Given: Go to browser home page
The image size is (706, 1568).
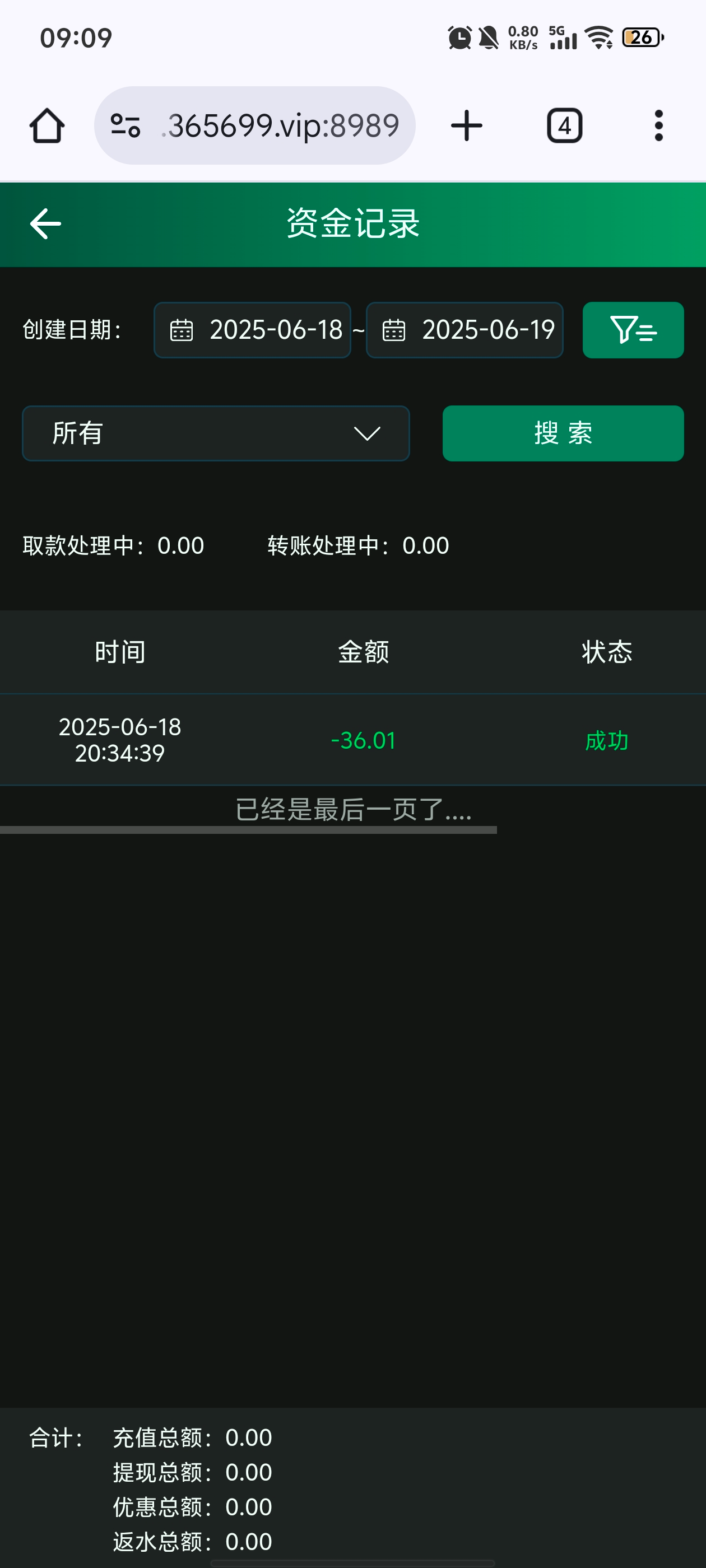Looking at the screenshot, I should click(x=47, y=126).
